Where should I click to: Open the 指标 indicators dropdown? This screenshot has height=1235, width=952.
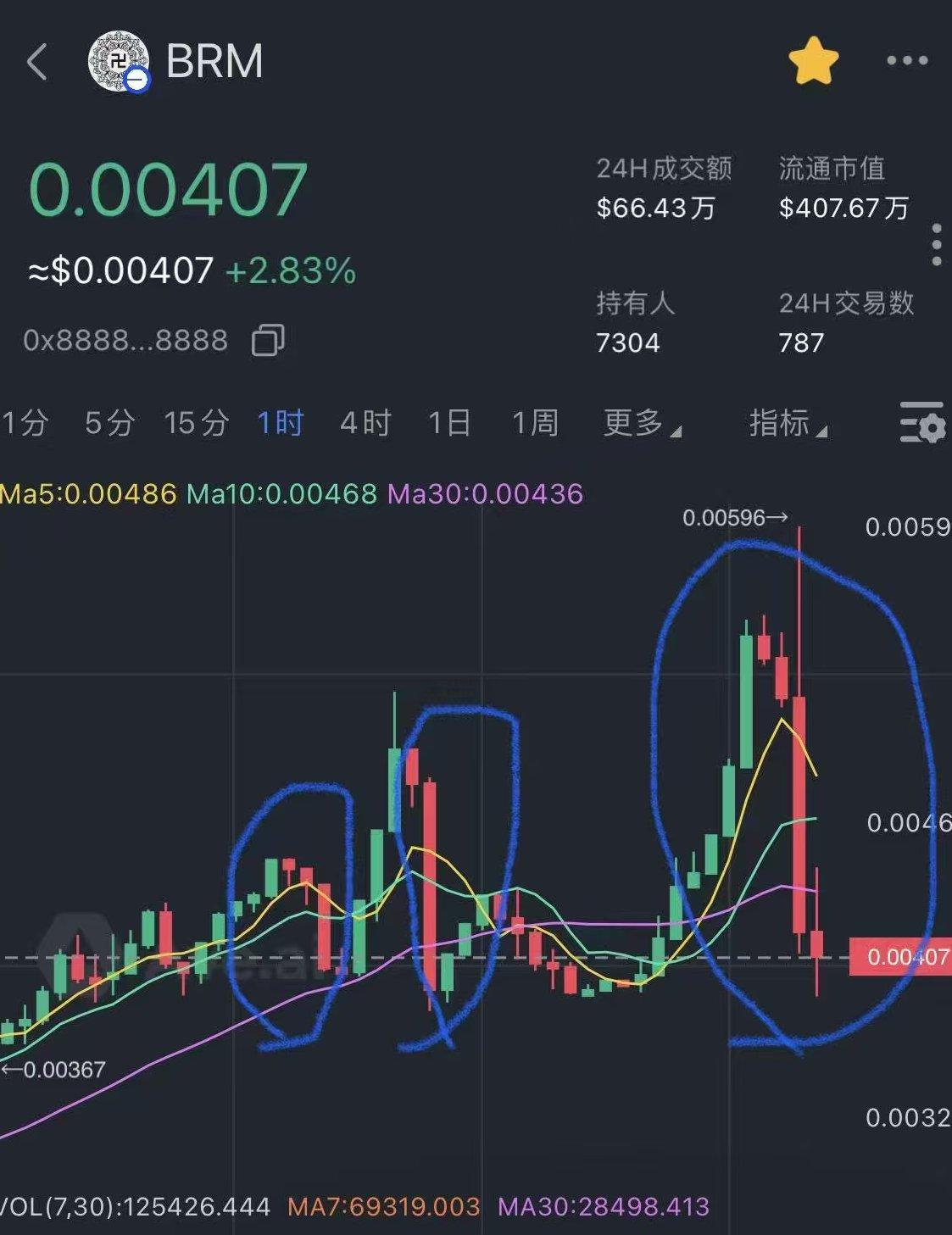tap(787, 422)
